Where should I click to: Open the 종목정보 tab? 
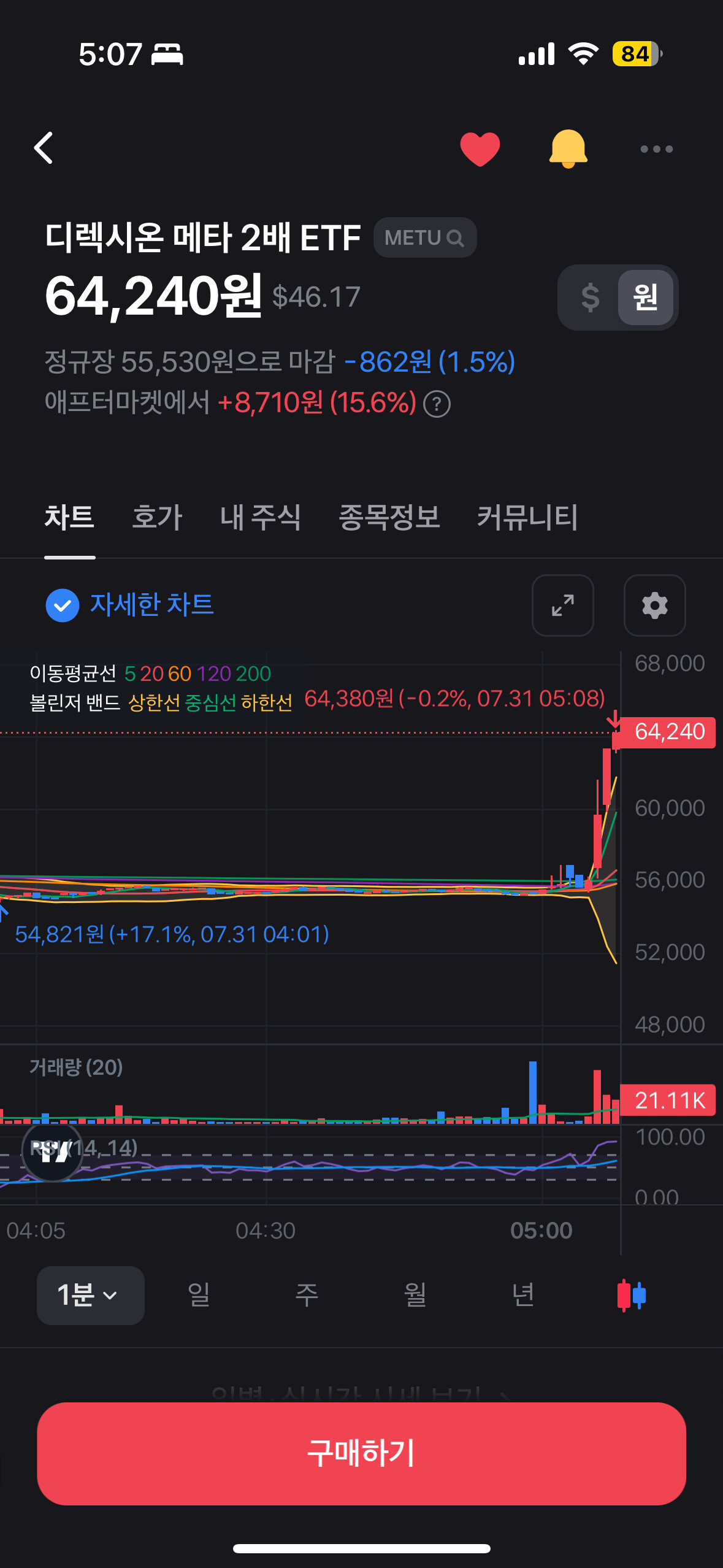[x=389, y=517]
